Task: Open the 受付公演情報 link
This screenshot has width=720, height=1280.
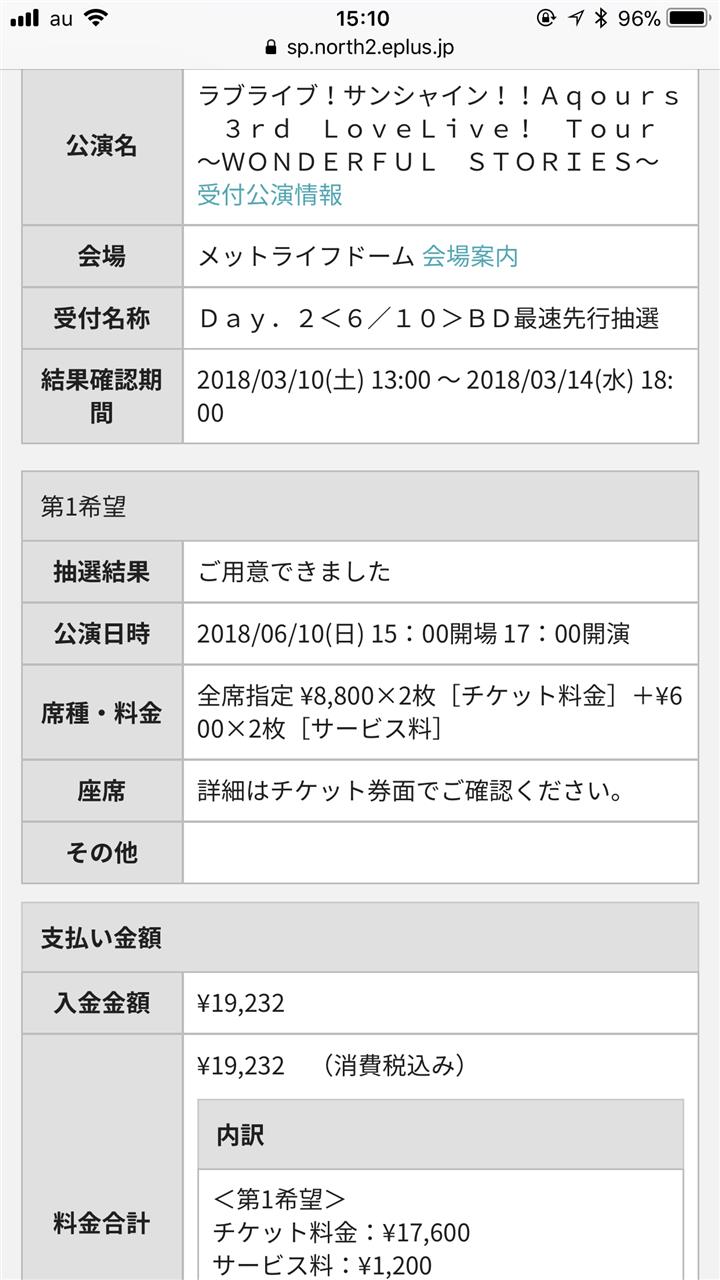Action: click(x=270, y=194)
